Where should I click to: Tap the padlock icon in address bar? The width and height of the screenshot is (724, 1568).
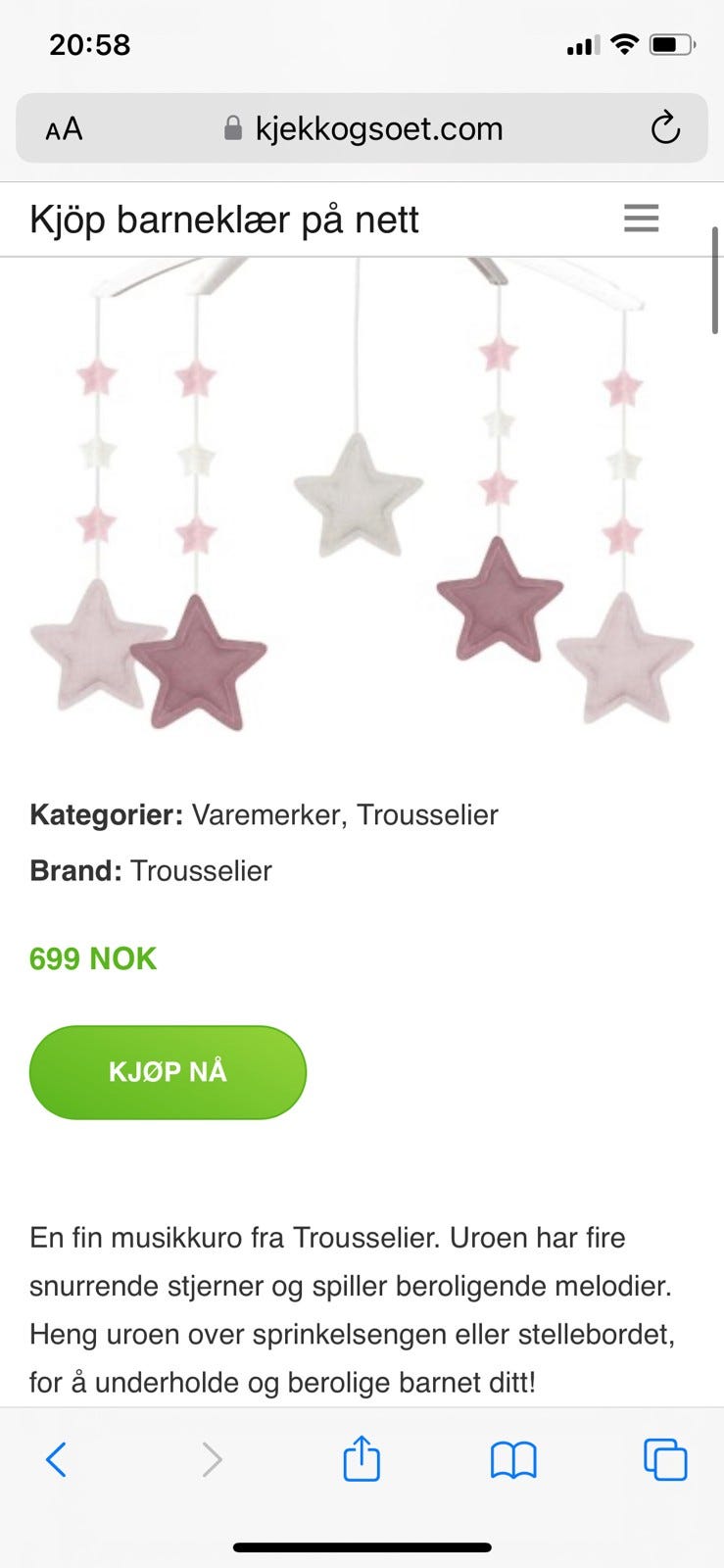pos(232,127)
